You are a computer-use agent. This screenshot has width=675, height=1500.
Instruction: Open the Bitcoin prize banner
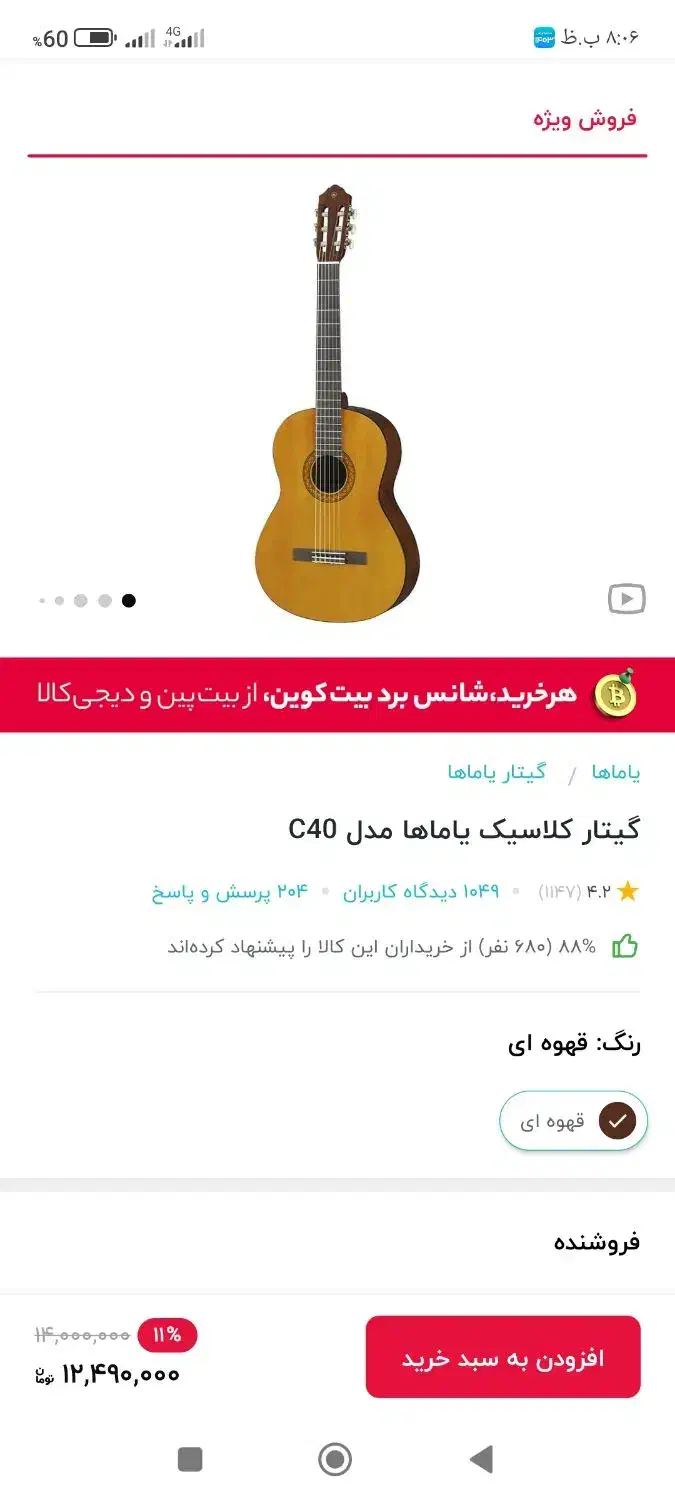337,694
